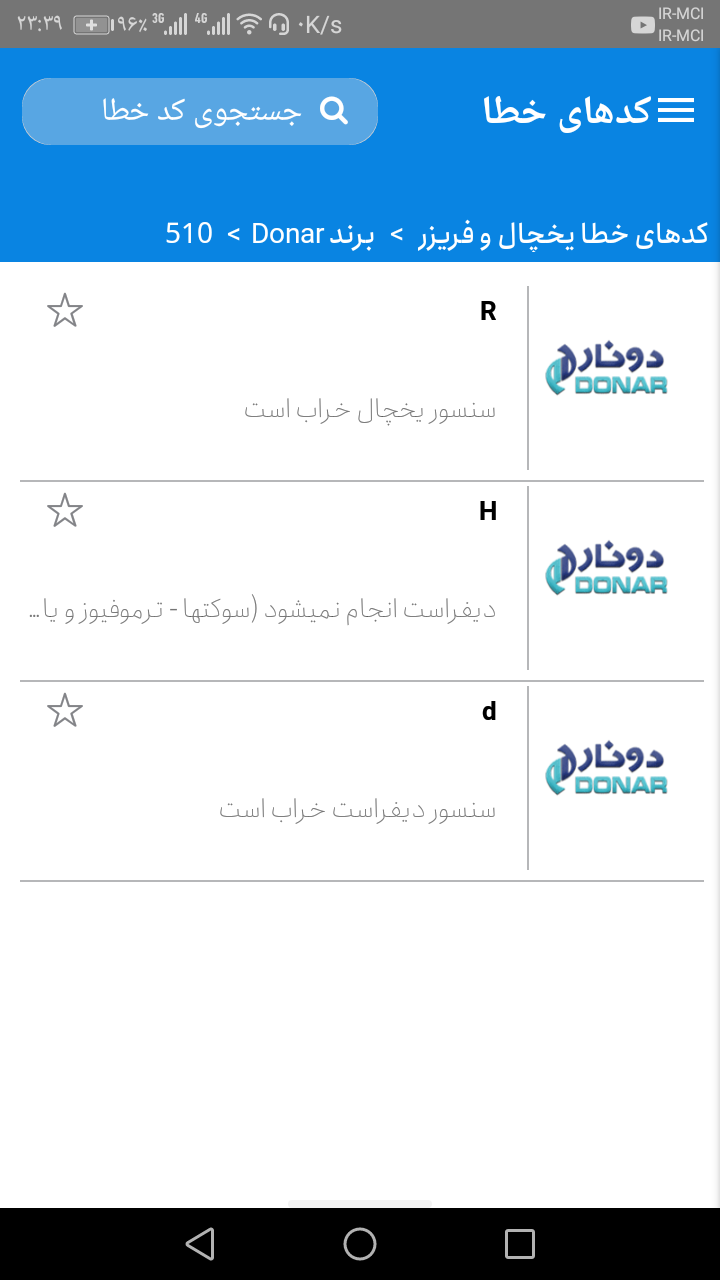Image resolution: width=720 pixels, height=1280 pixels.
Task: Star the H error code entry
Action: pyautogui.click(x=65, y=511)
